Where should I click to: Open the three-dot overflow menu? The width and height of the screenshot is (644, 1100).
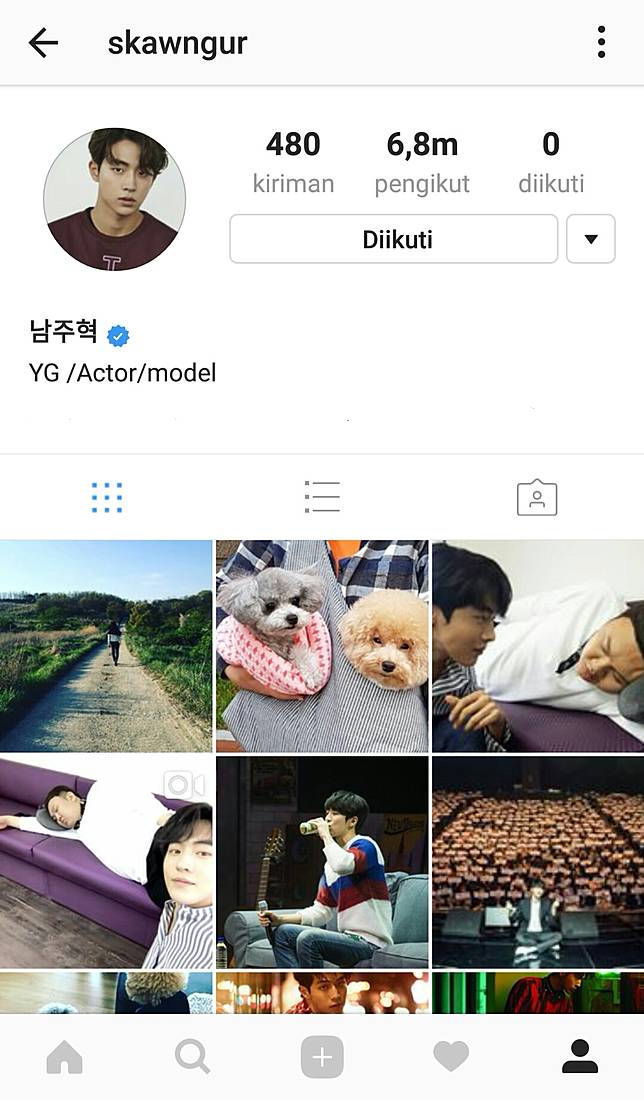[x=601, y=43]
